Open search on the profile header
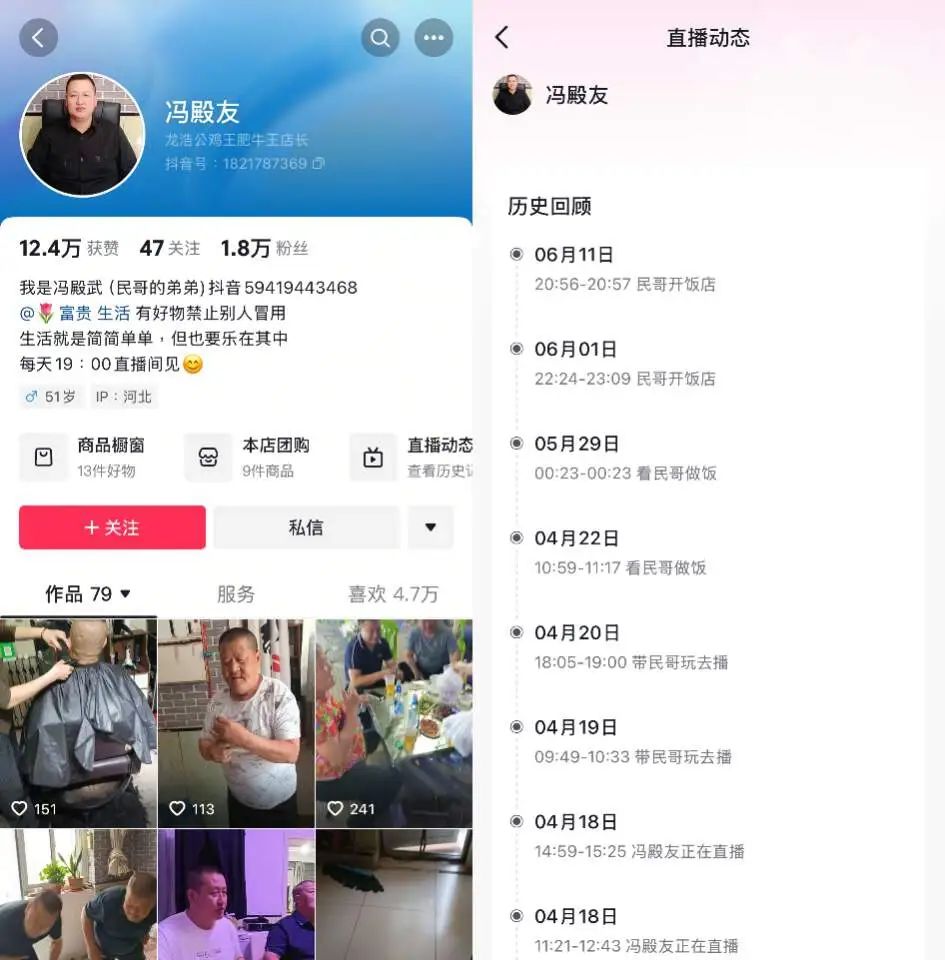The width and height of the screenshot is (945, 960). pyautogui.click(x=380, y=38)
